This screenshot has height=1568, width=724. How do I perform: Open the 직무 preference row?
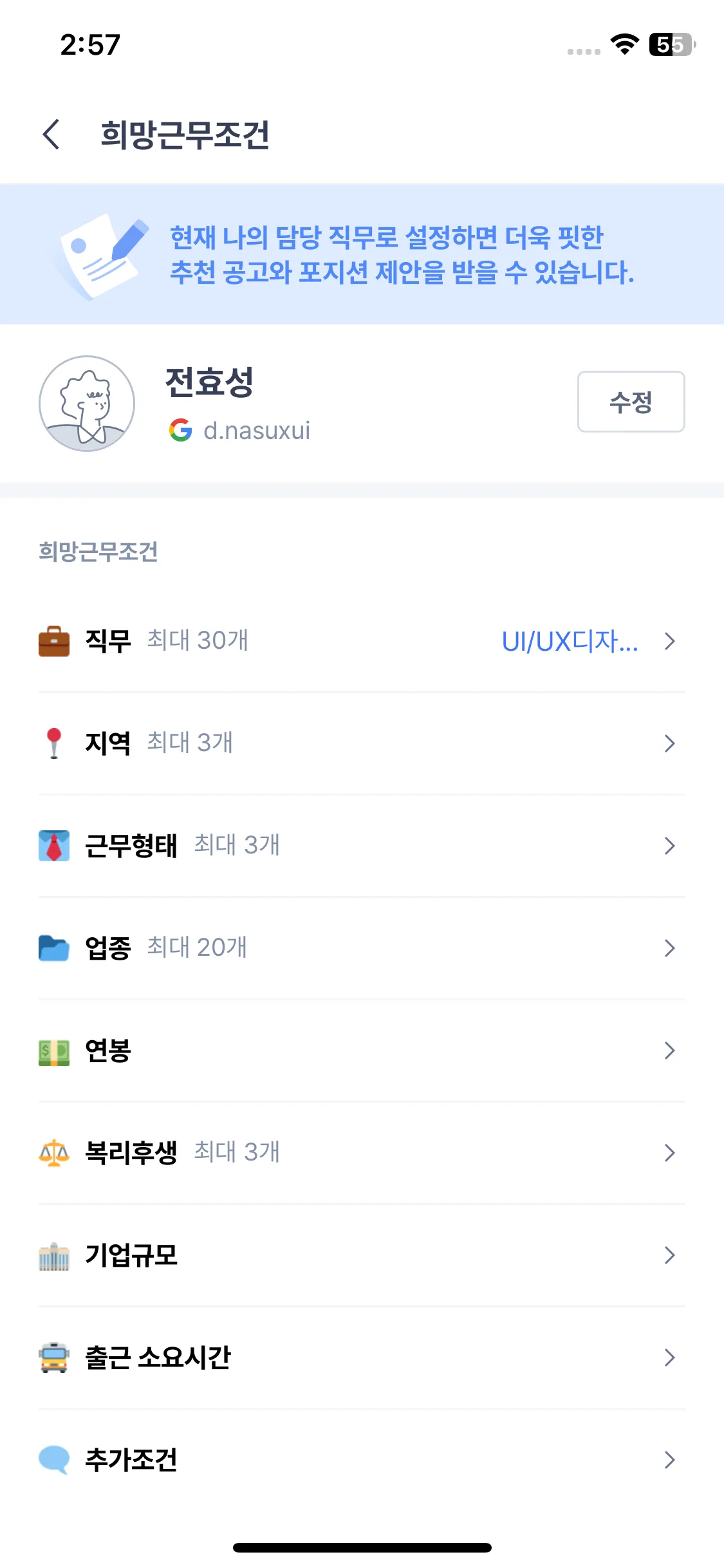tap(362, 641)
